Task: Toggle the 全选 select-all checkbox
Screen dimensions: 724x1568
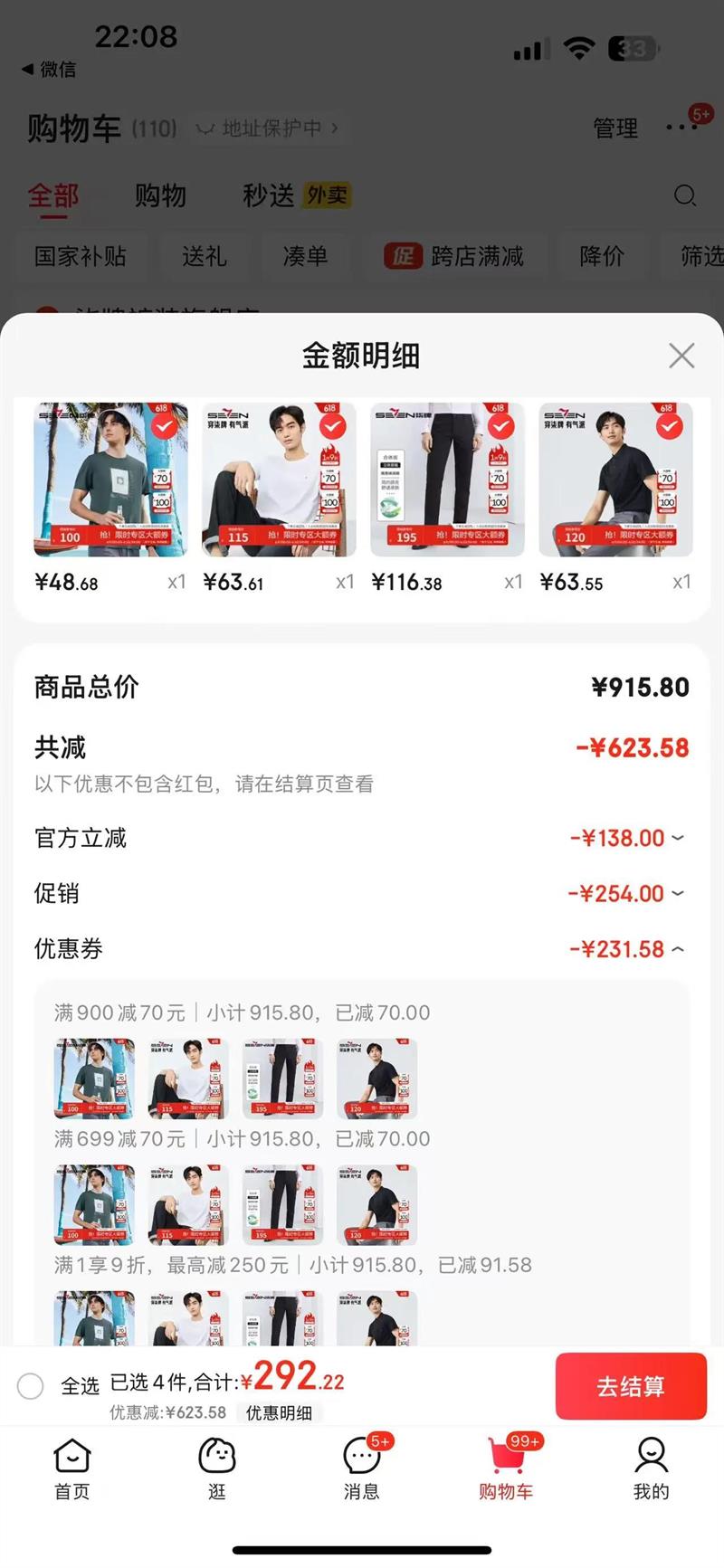Action: [x=31, y=1385]
